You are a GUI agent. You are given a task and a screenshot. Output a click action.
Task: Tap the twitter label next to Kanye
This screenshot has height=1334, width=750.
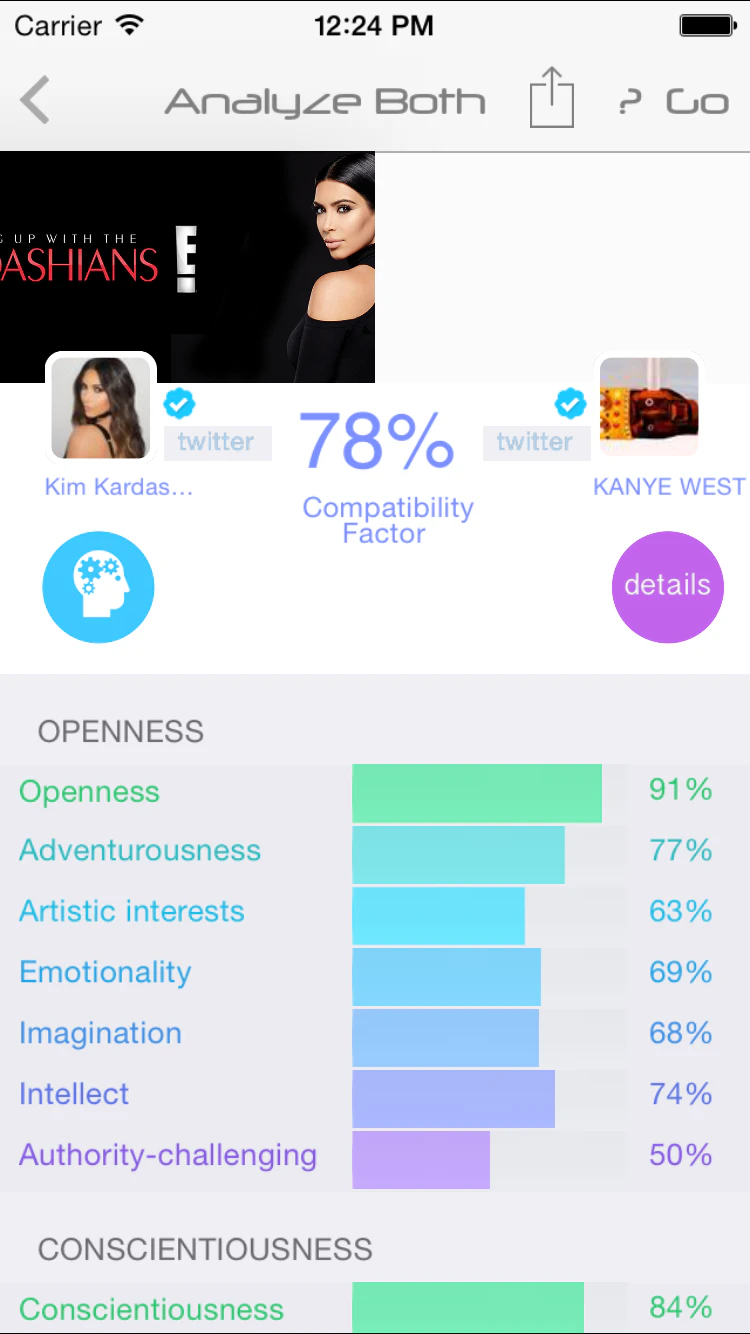point(535,442)
